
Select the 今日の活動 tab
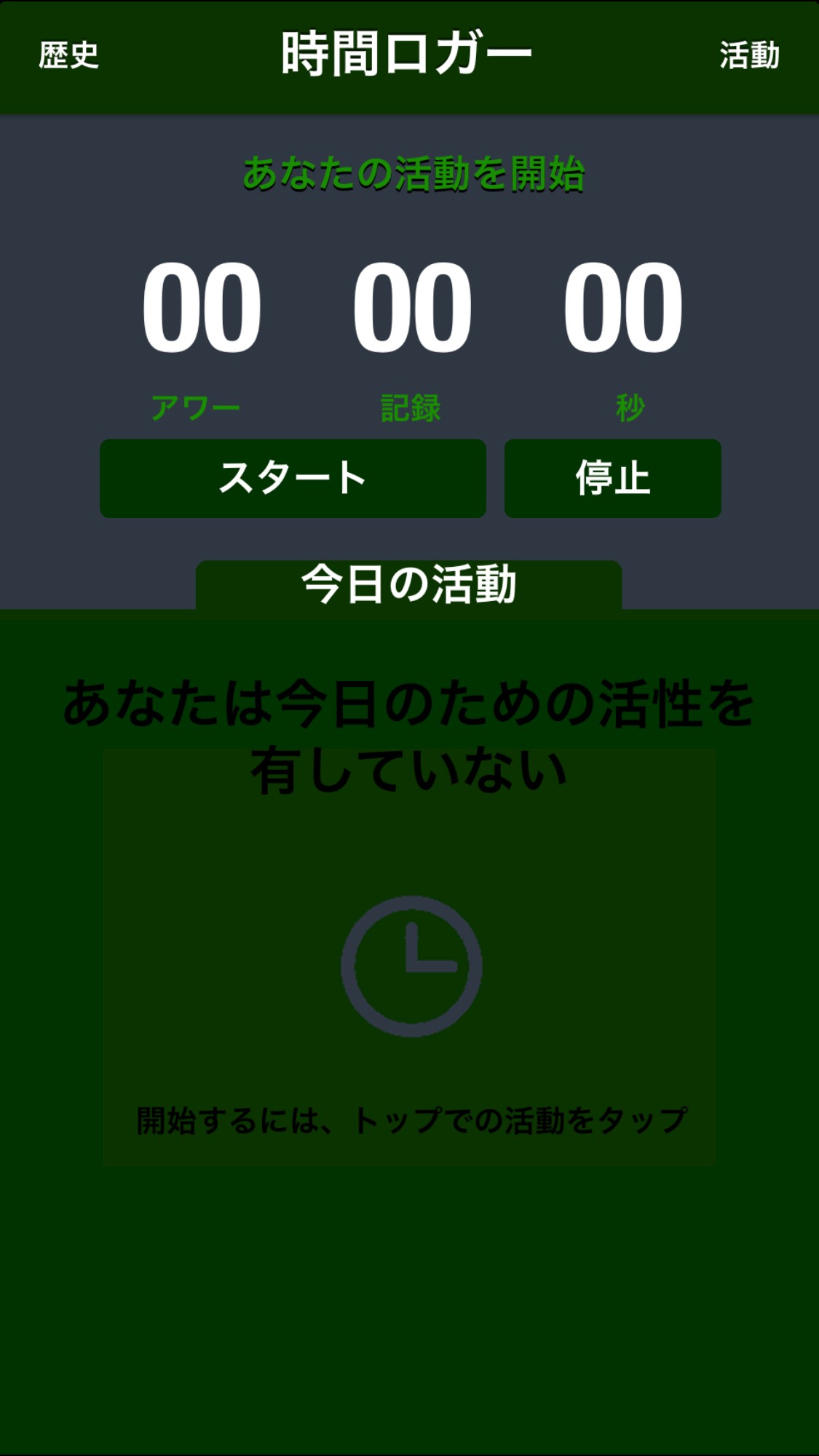[408, 584]
